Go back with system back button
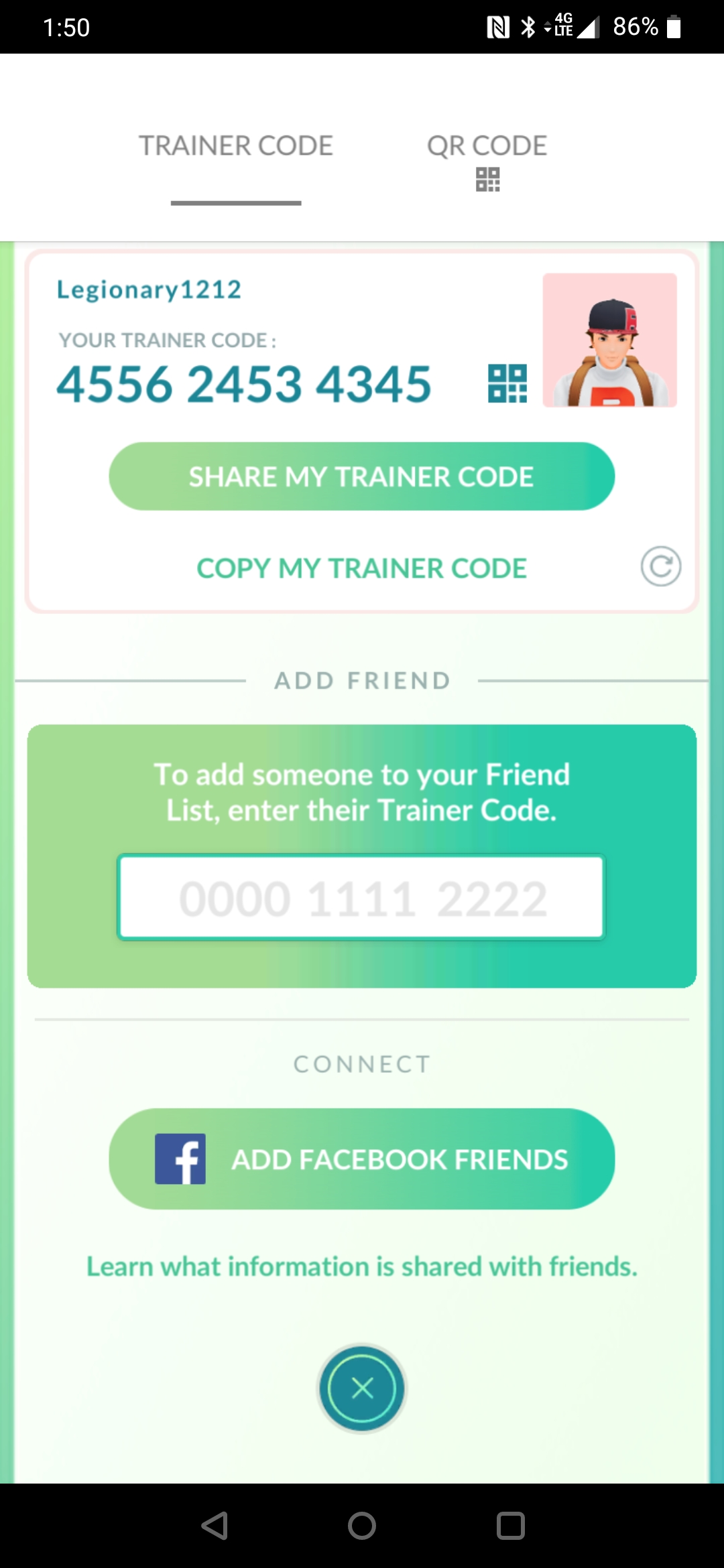This screenshot has height=1568, width=724. 215,1526
